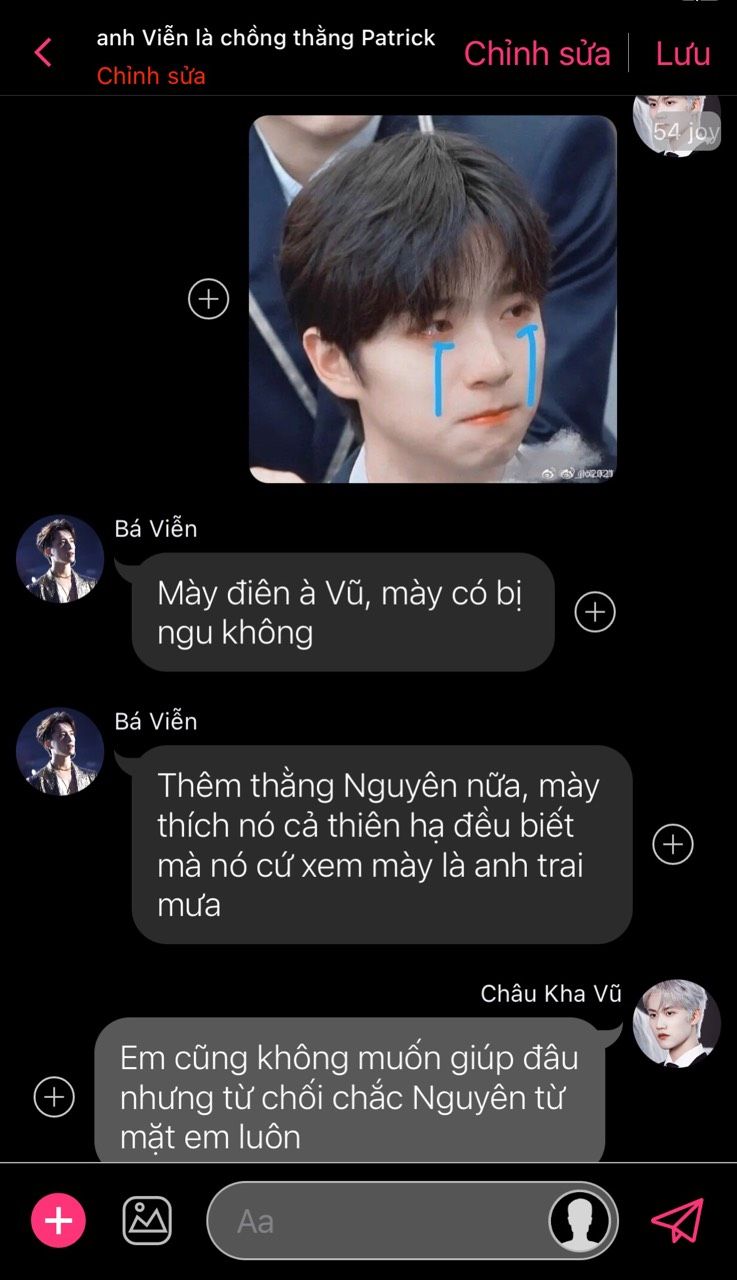Tap the red Chỉnh sửa under the title
Screen dimensions: 737x1280
151,76
